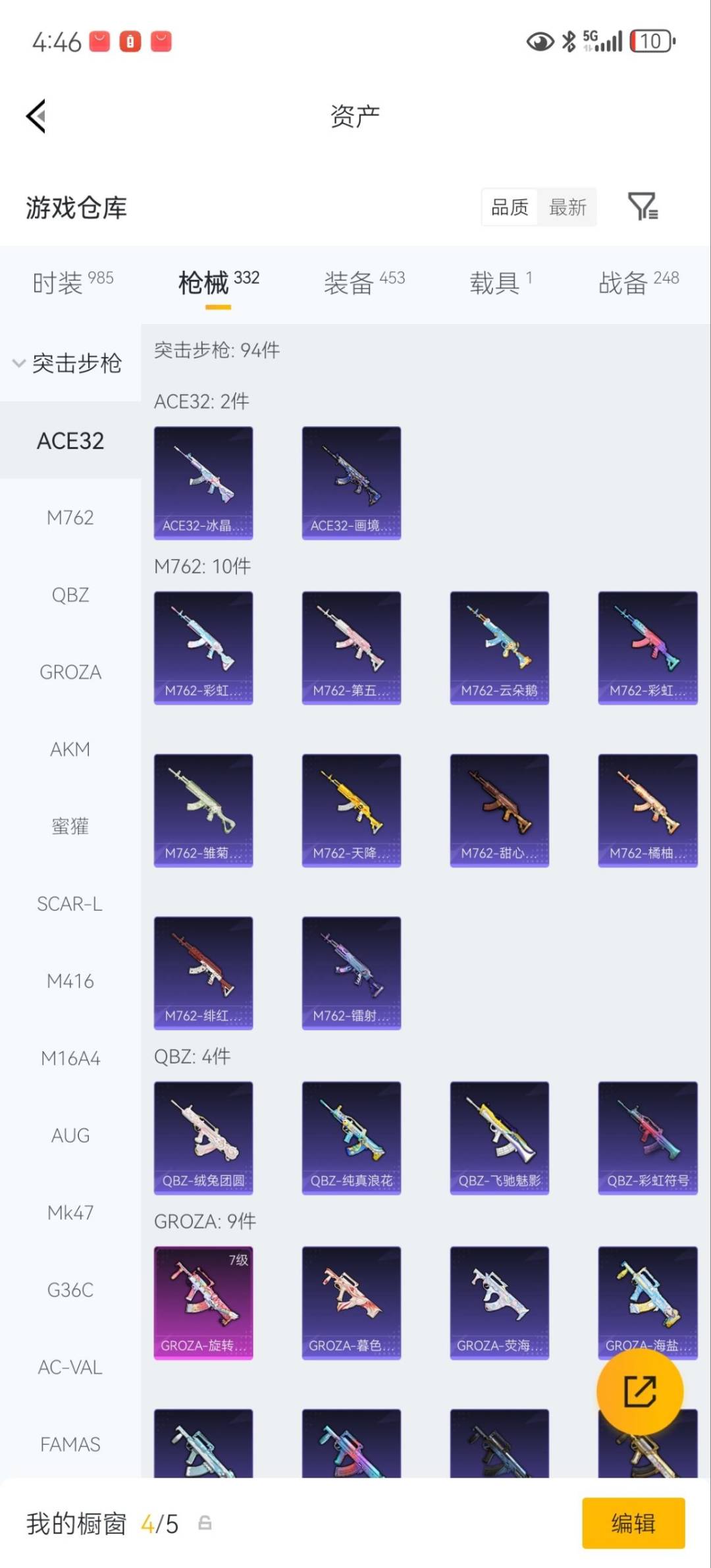This screenshot has height=1568, width=711.
Task: Switch to the 时装 tab
Action: [72, 283]
